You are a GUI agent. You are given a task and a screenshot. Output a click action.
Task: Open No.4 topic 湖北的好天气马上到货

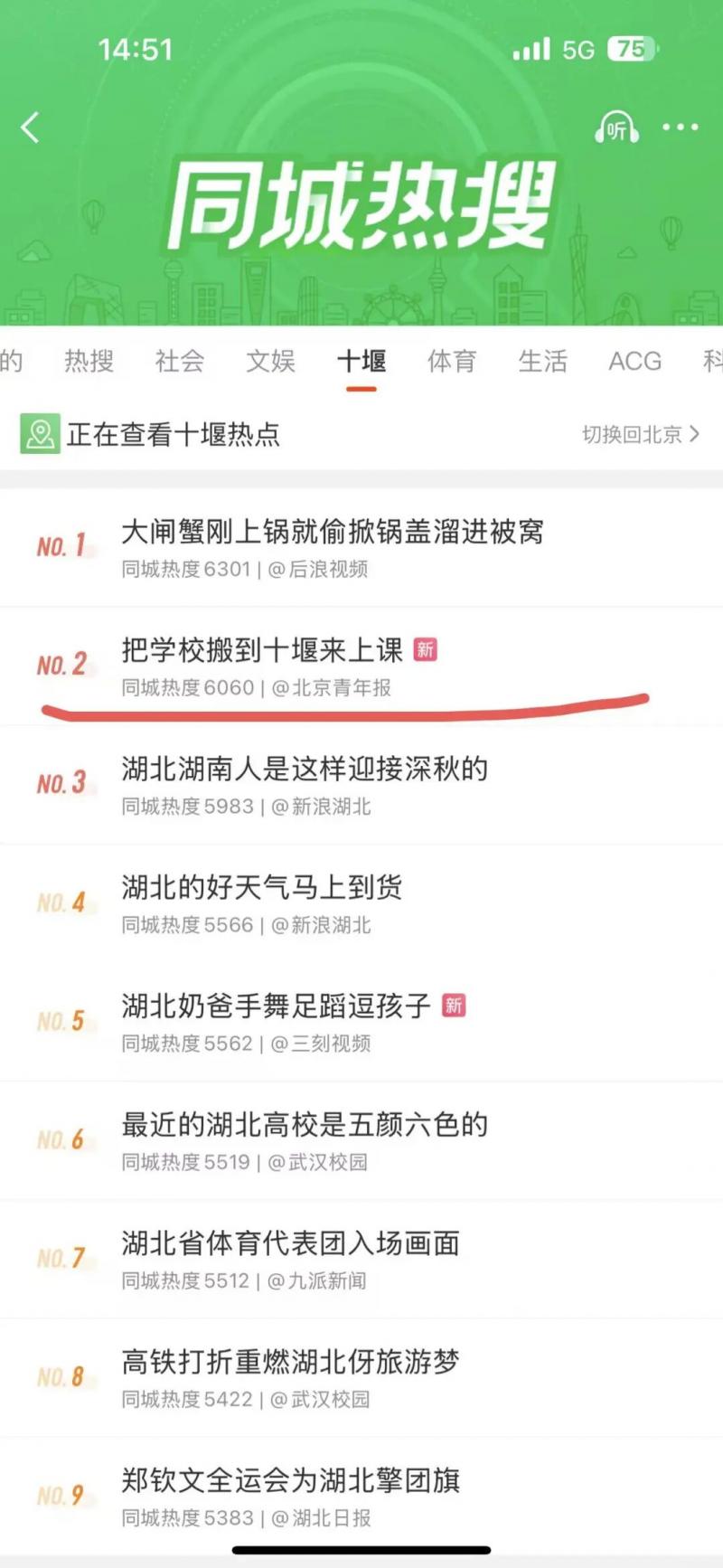(262, 887)
